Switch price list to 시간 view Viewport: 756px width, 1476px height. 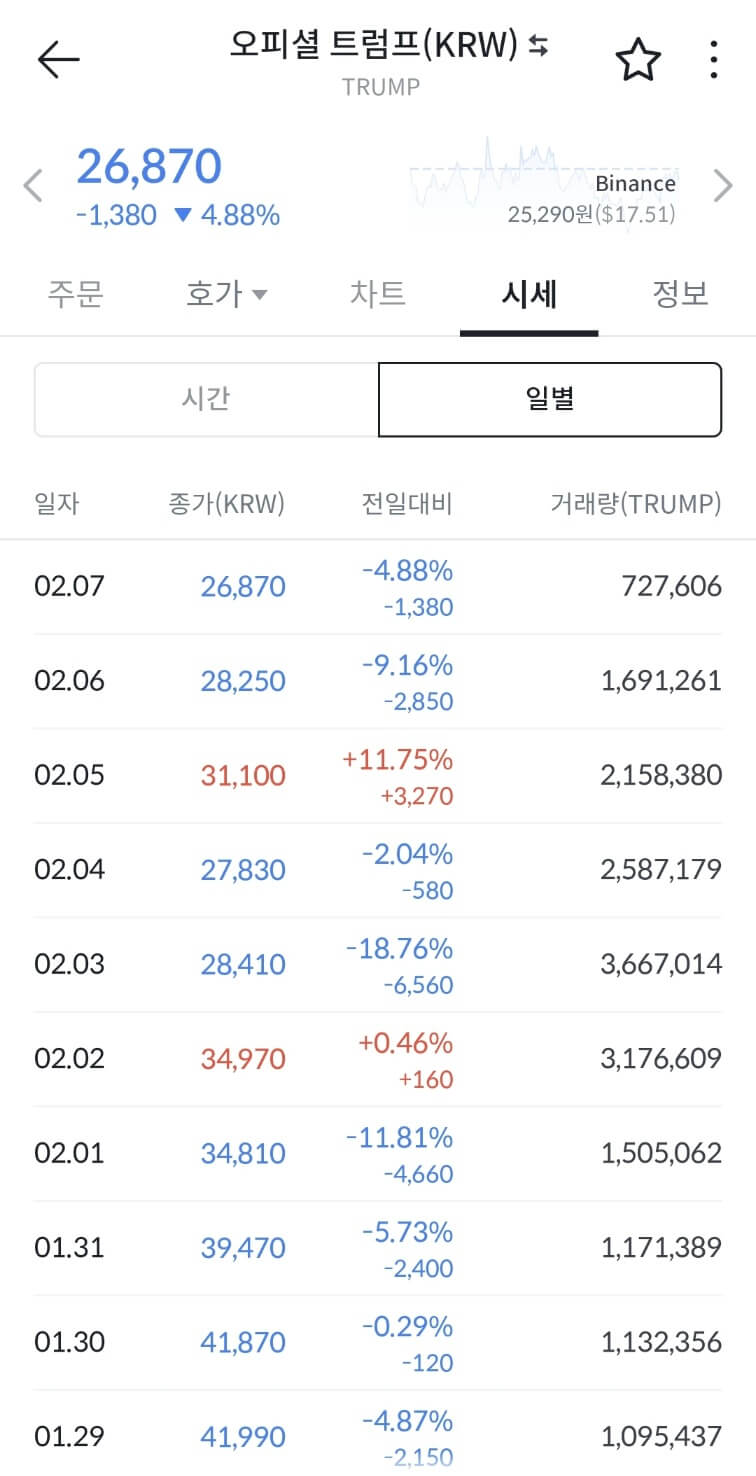pos(206,399)
